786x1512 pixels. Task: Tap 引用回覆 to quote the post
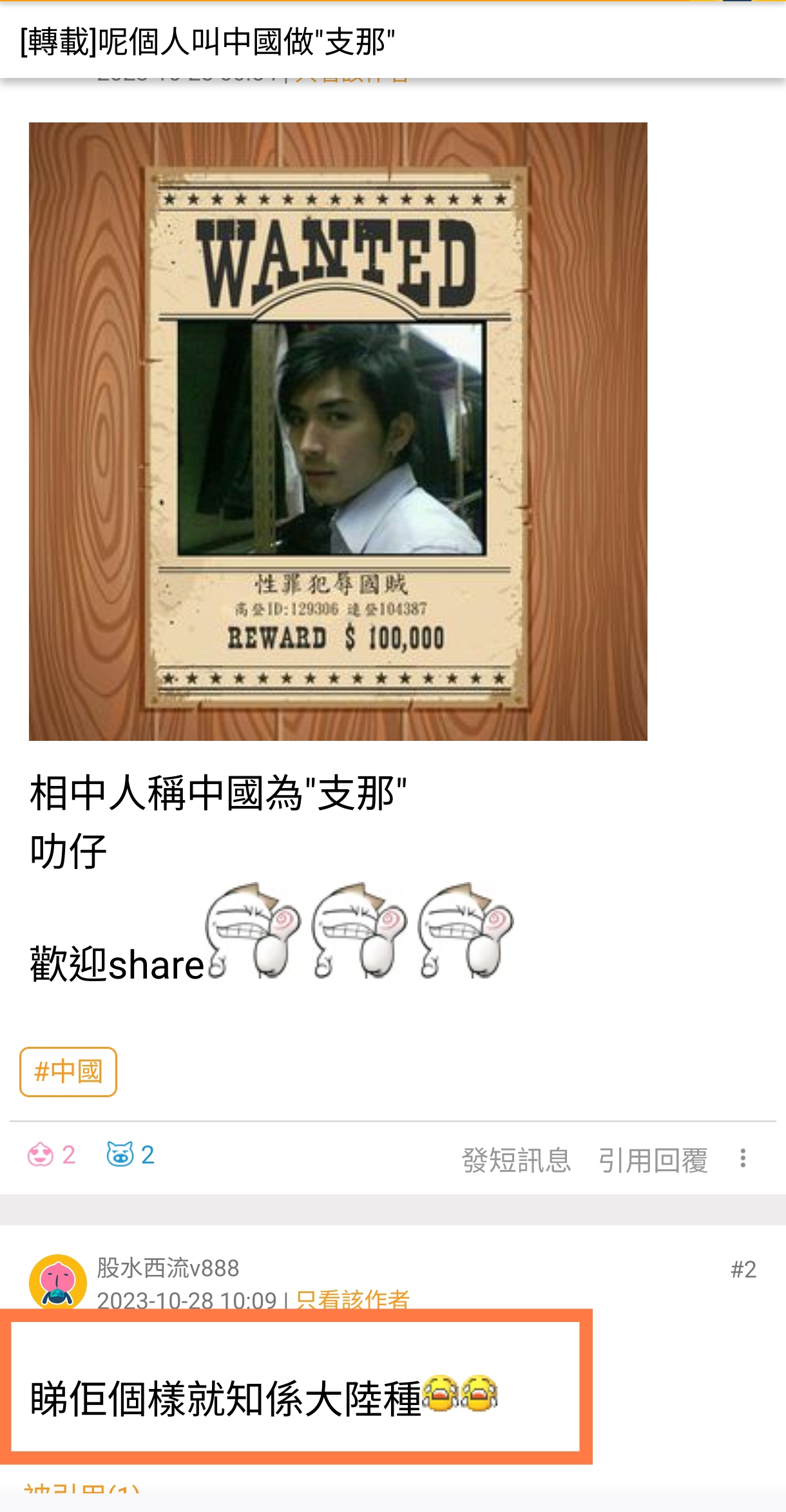(x=653, y=1160)
